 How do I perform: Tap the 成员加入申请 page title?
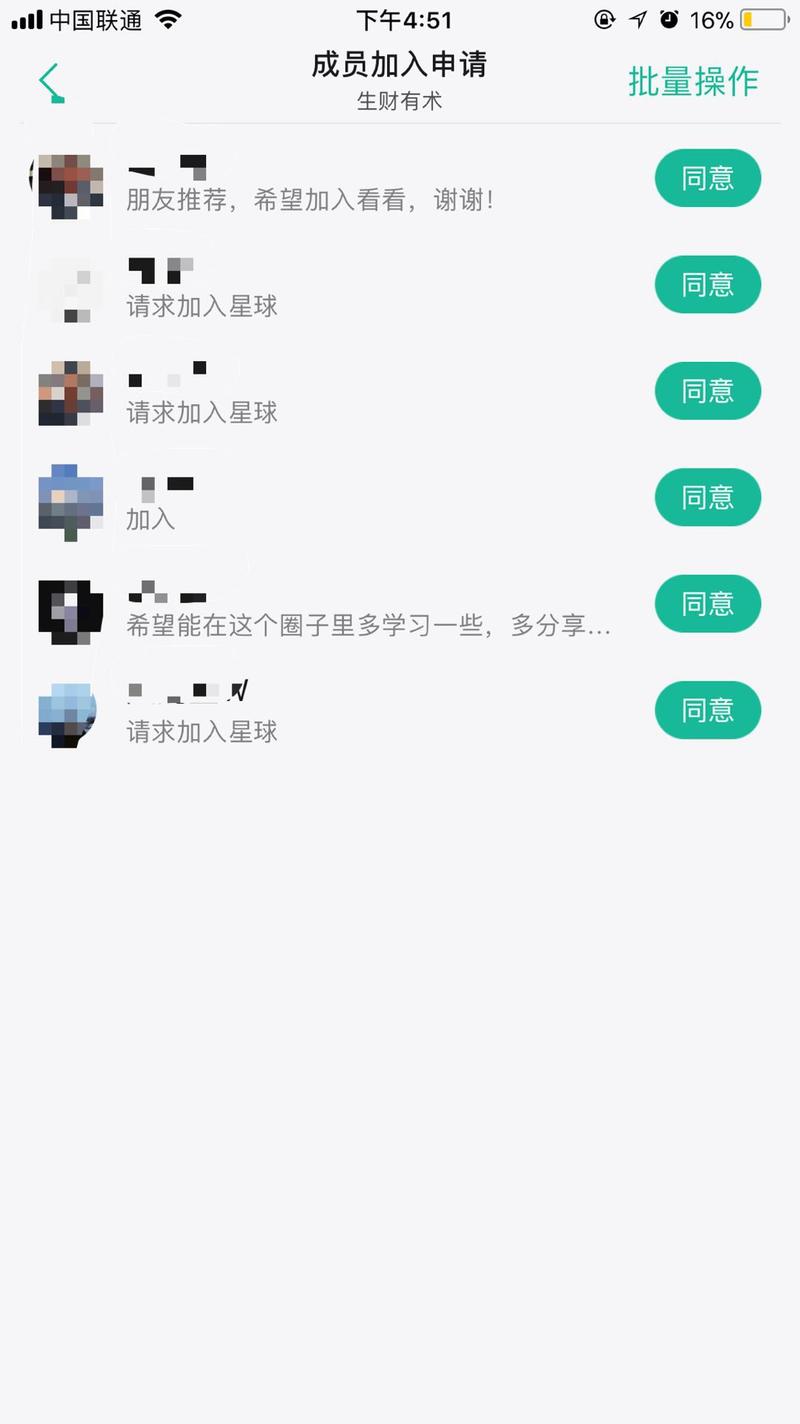(399, 68)
